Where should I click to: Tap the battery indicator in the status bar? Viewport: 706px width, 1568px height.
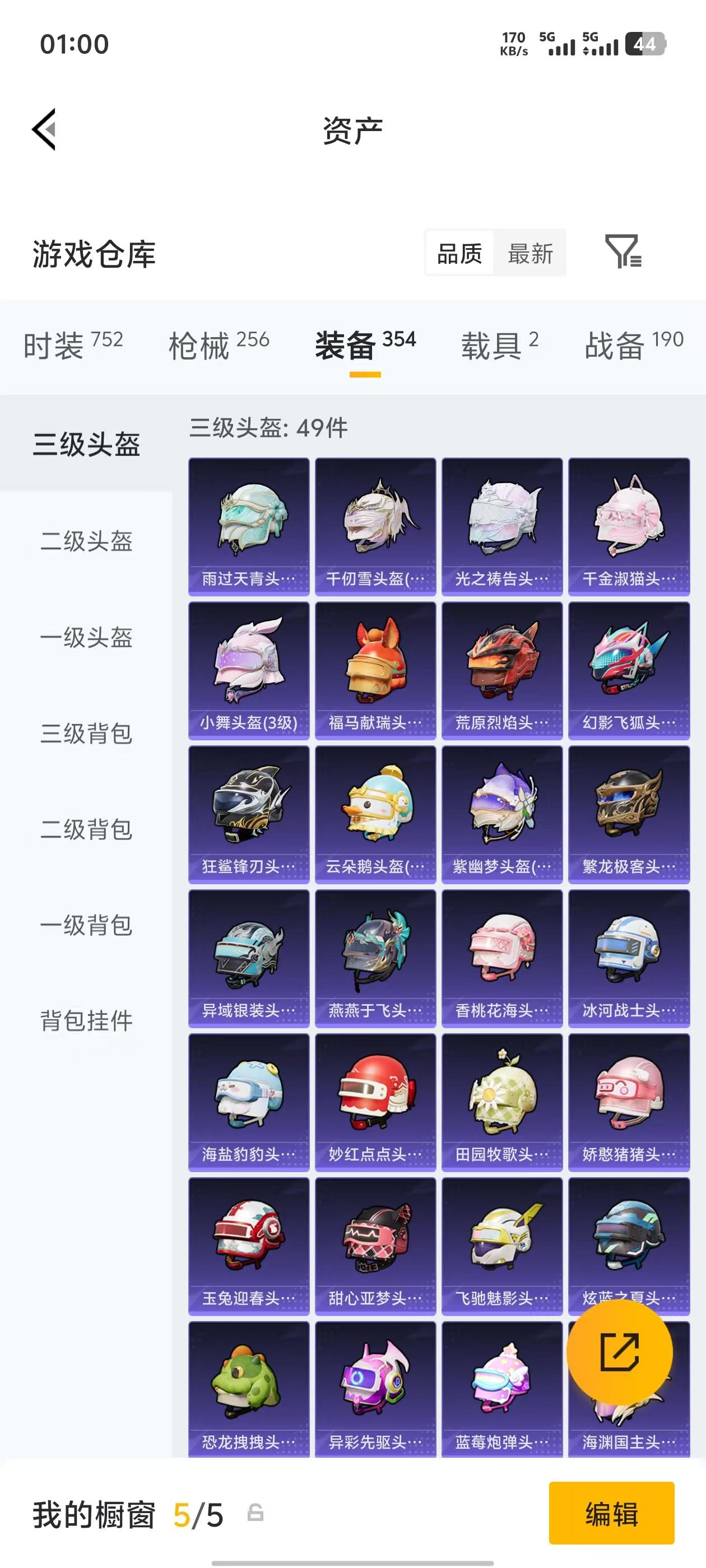tap(647, 44)
